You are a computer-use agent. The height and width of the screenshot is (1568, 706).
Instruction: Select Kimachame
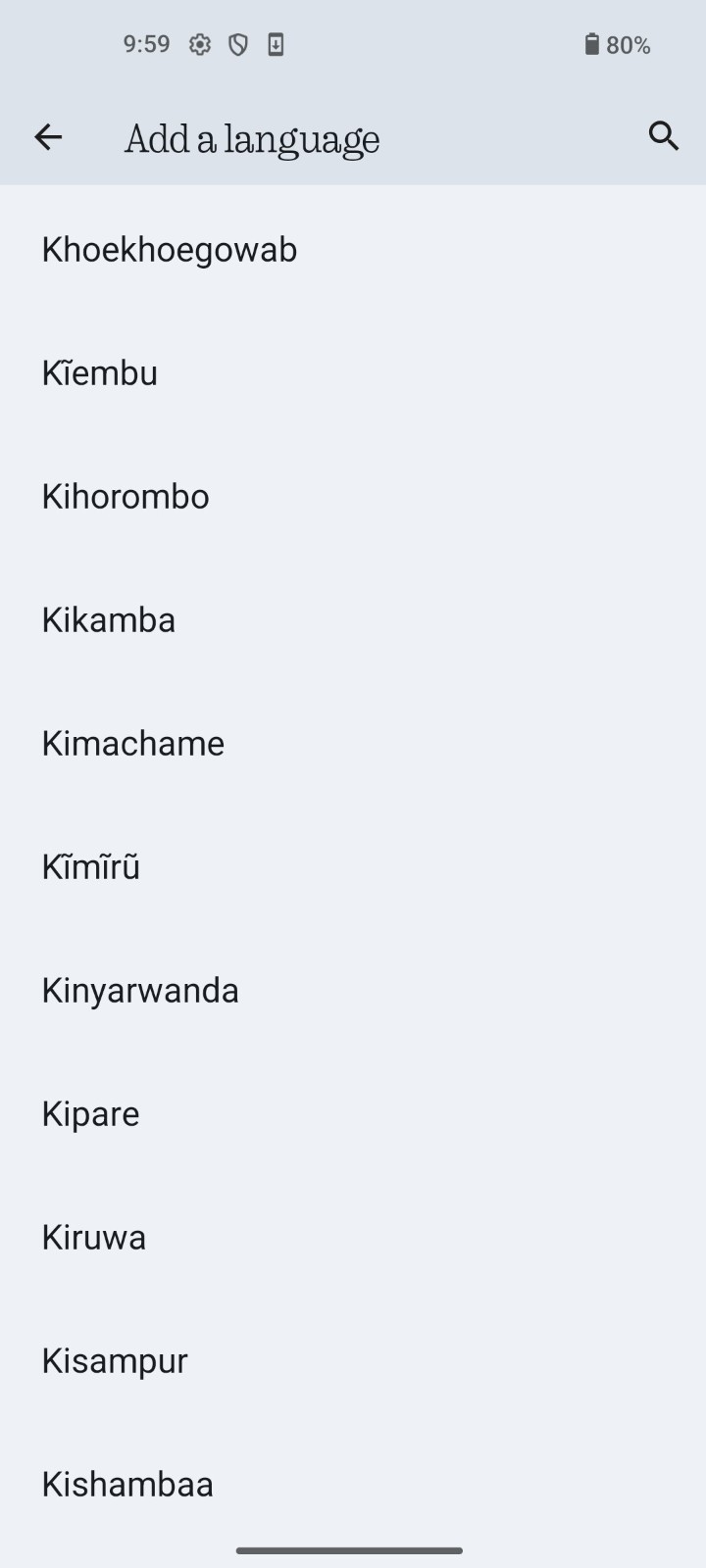tap(133, 744)
